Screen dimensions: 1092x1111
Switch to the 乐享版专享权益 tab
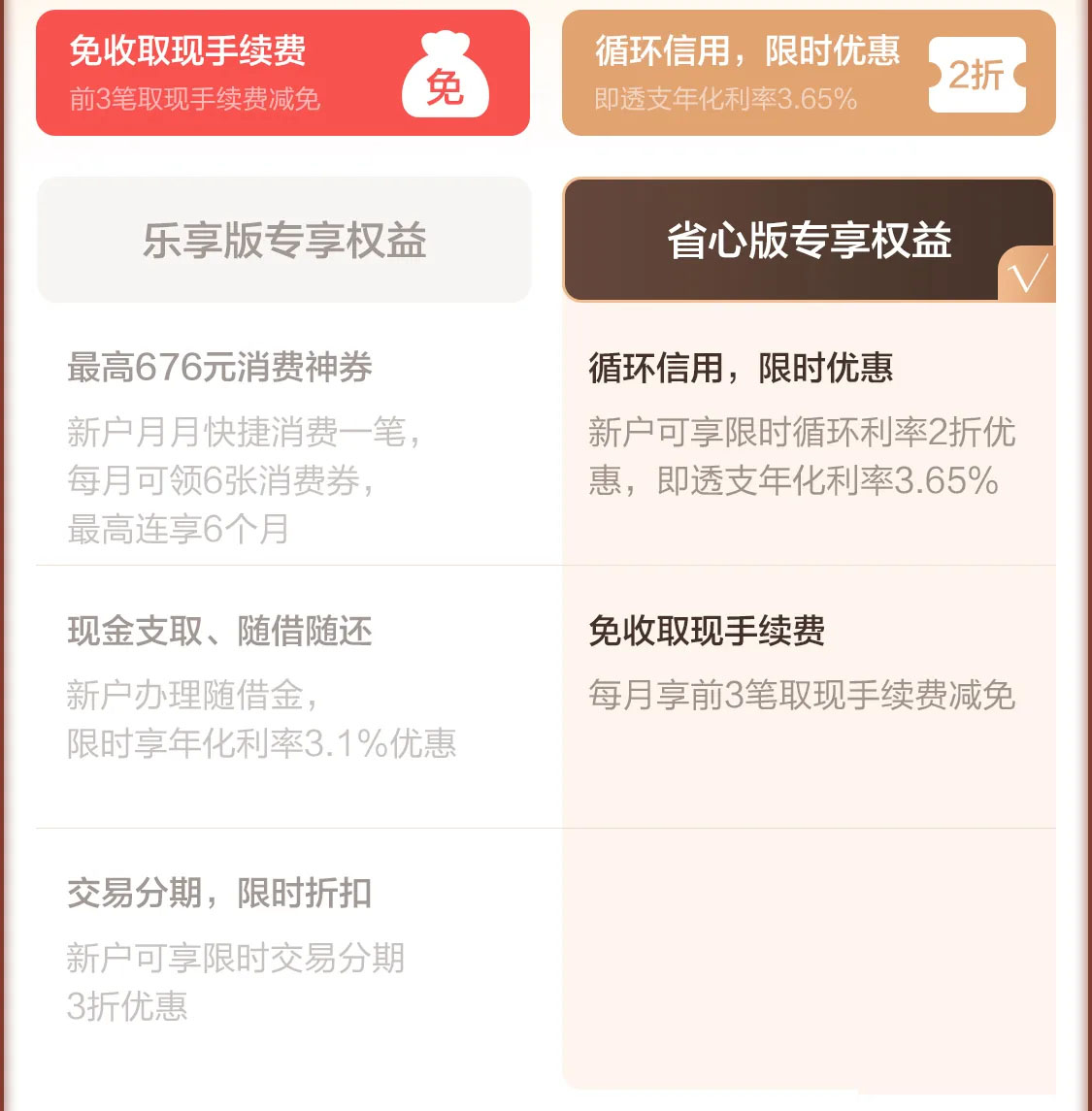click(283, 240)
